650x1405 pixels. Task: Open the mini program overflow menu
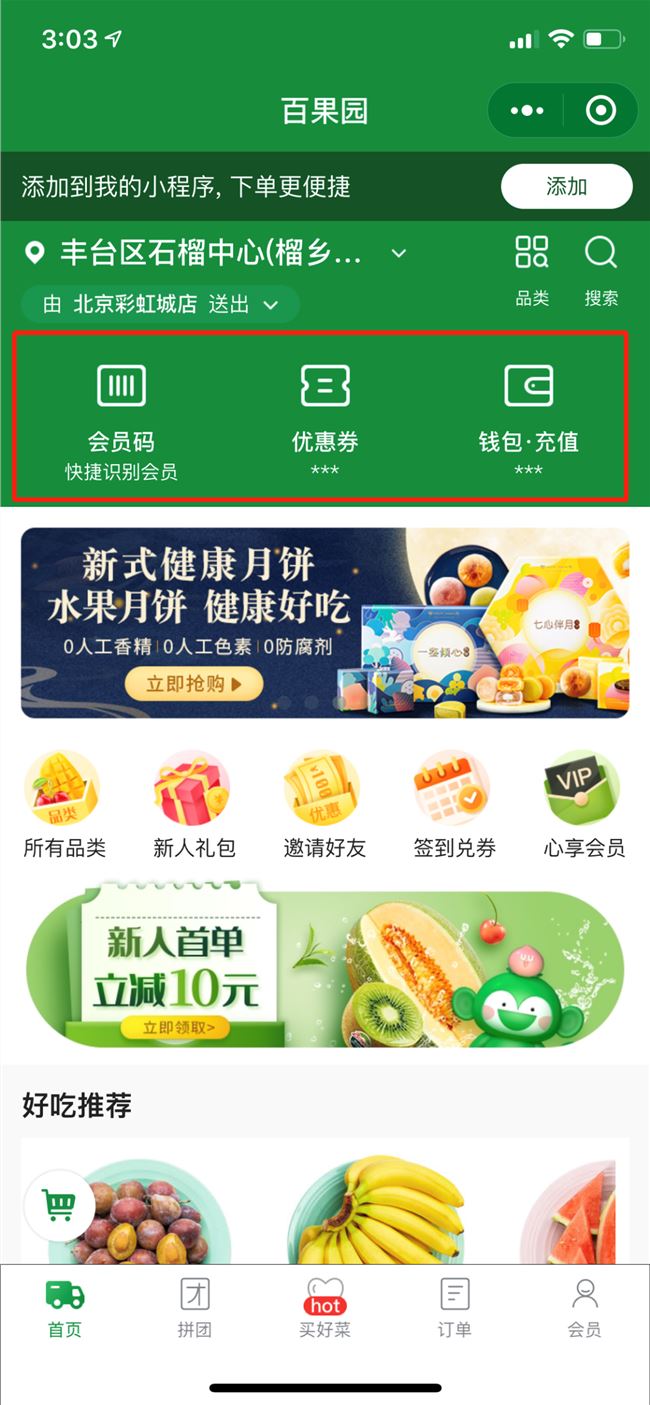(527, 111)
